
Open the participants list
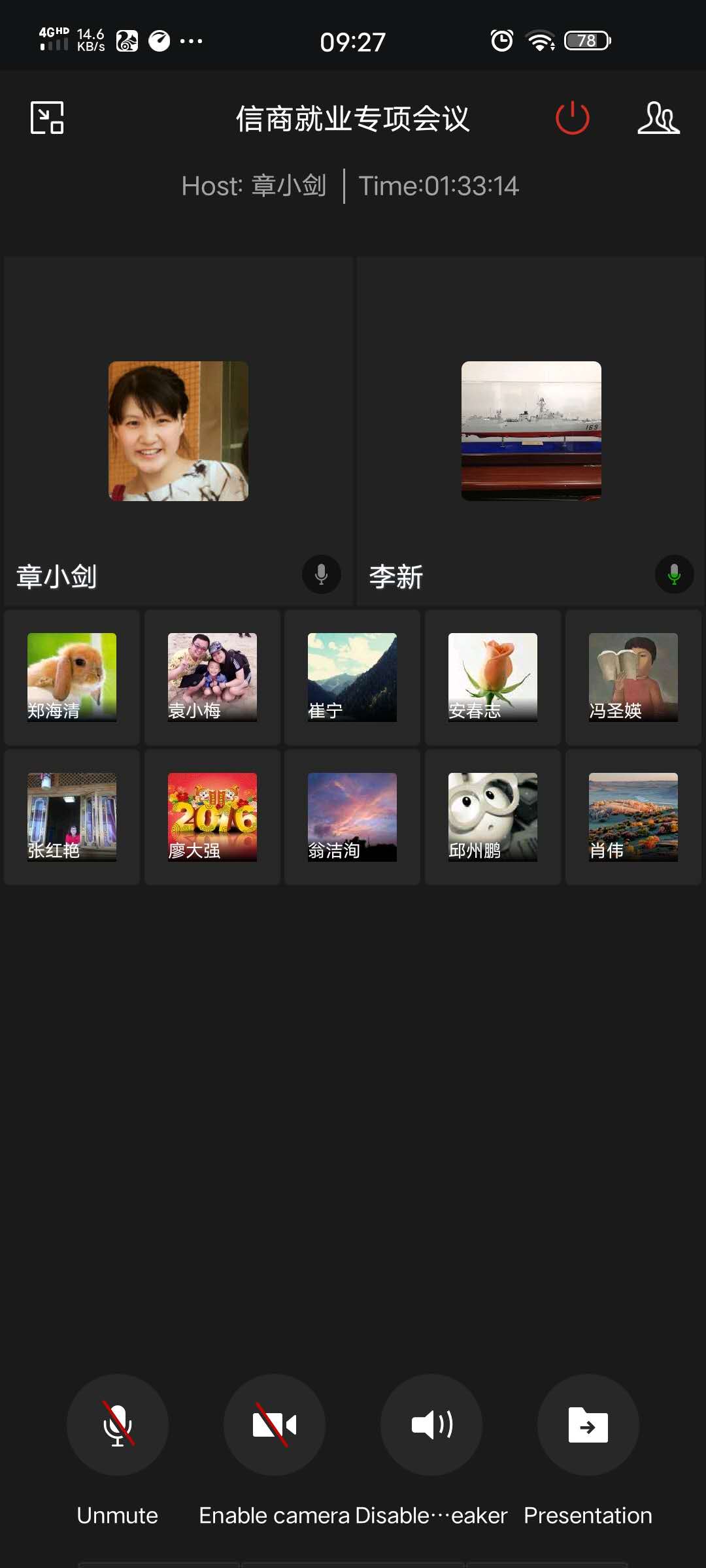(658, 118)
